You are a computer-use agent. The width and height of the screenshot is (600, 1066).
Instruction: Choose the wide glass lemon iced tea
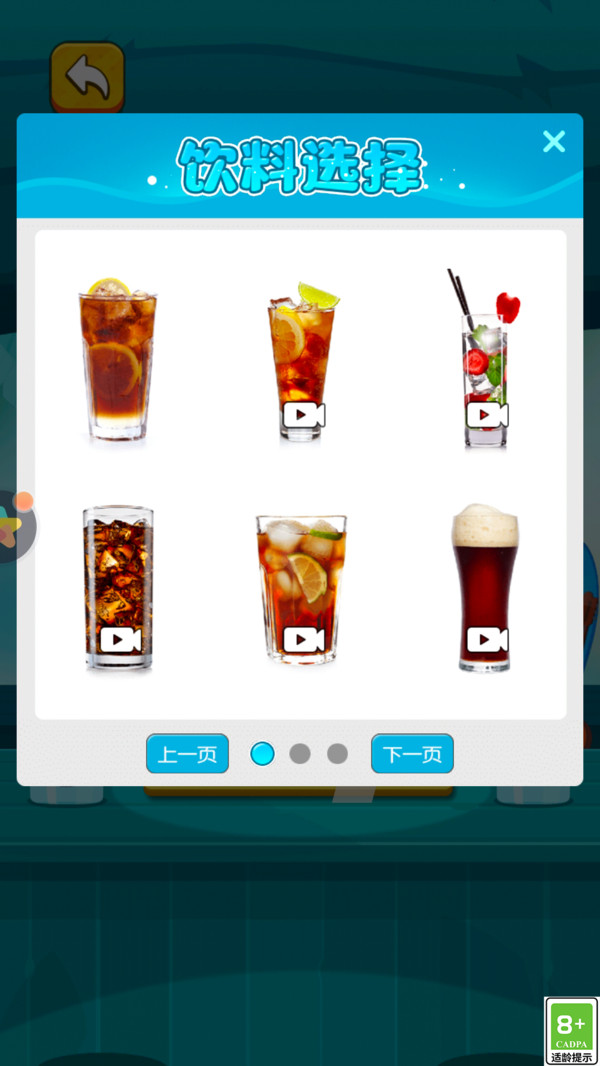click(301, 588)
